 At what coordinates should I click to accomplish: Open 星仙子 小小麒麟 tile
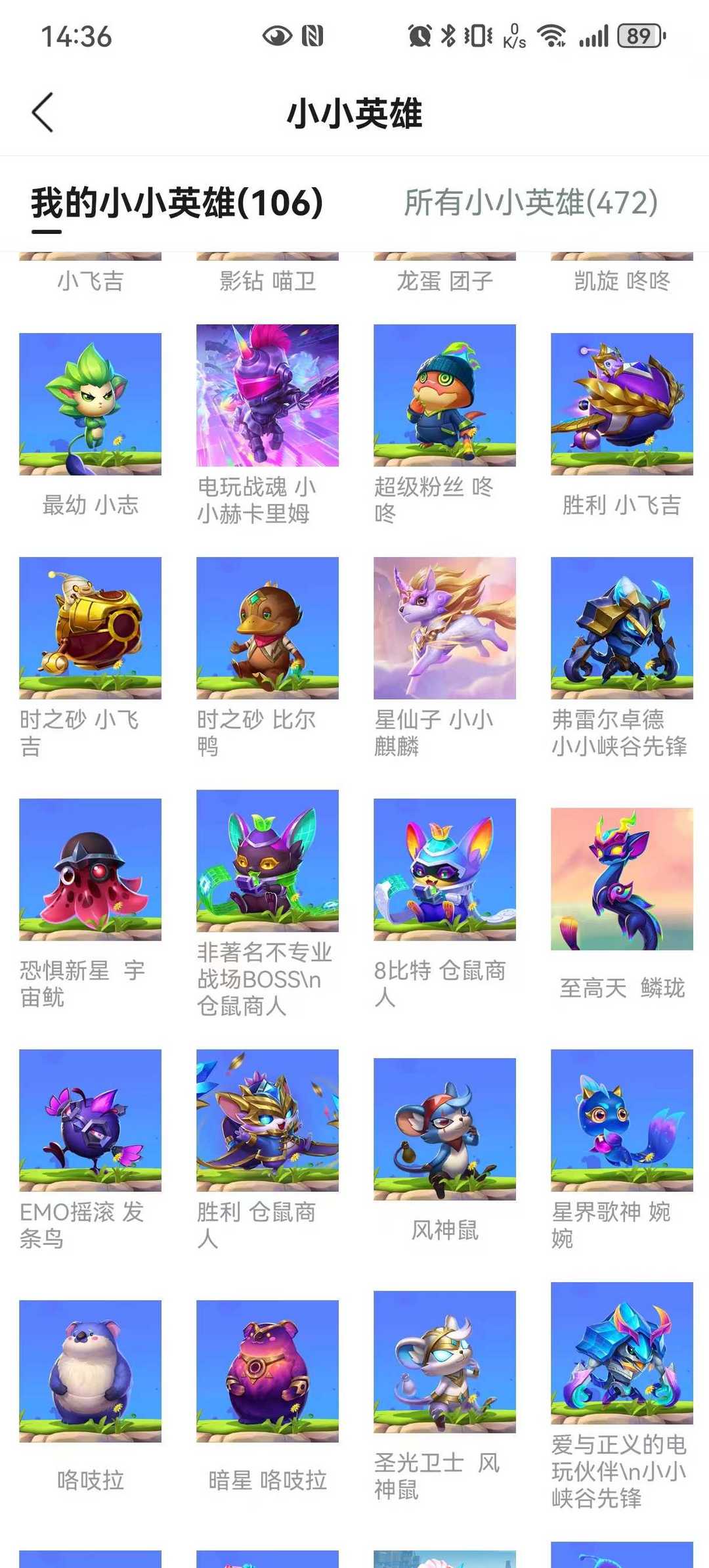444,628
